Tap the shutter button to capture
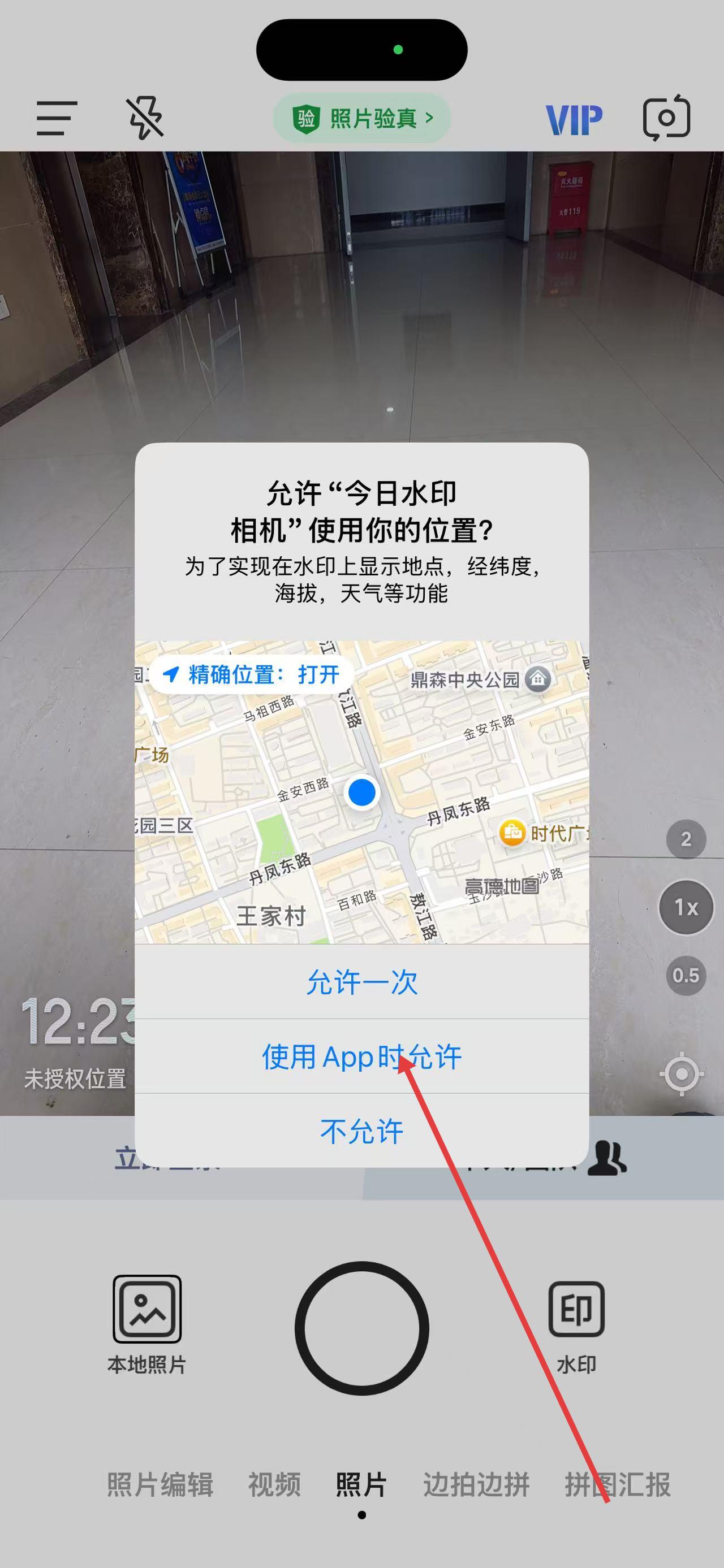Viewport: 724px width, 1568px height. click(x=361, y=1328)
